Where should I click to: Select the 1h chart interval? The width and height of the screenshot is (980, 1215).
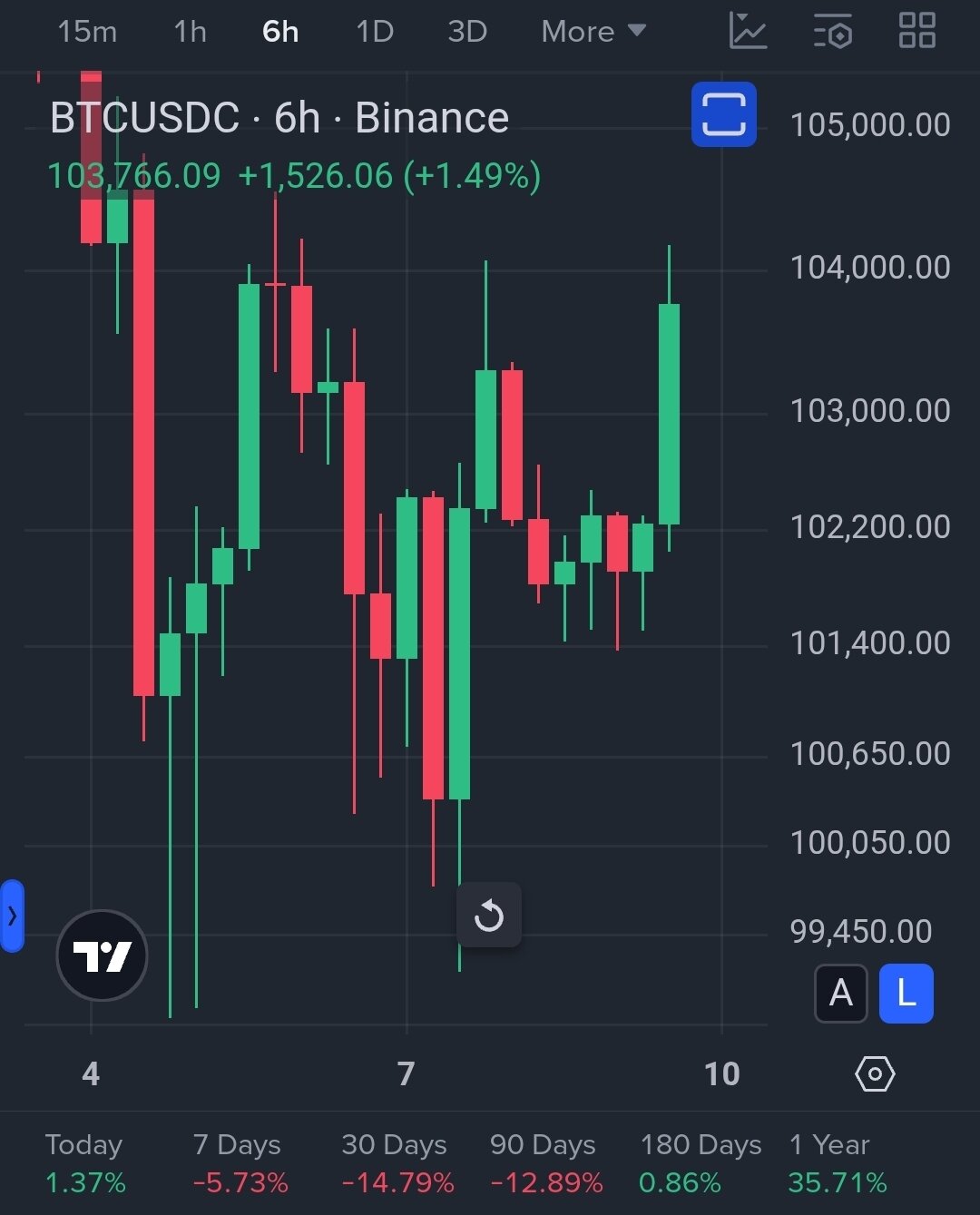[x=190, y=32]
